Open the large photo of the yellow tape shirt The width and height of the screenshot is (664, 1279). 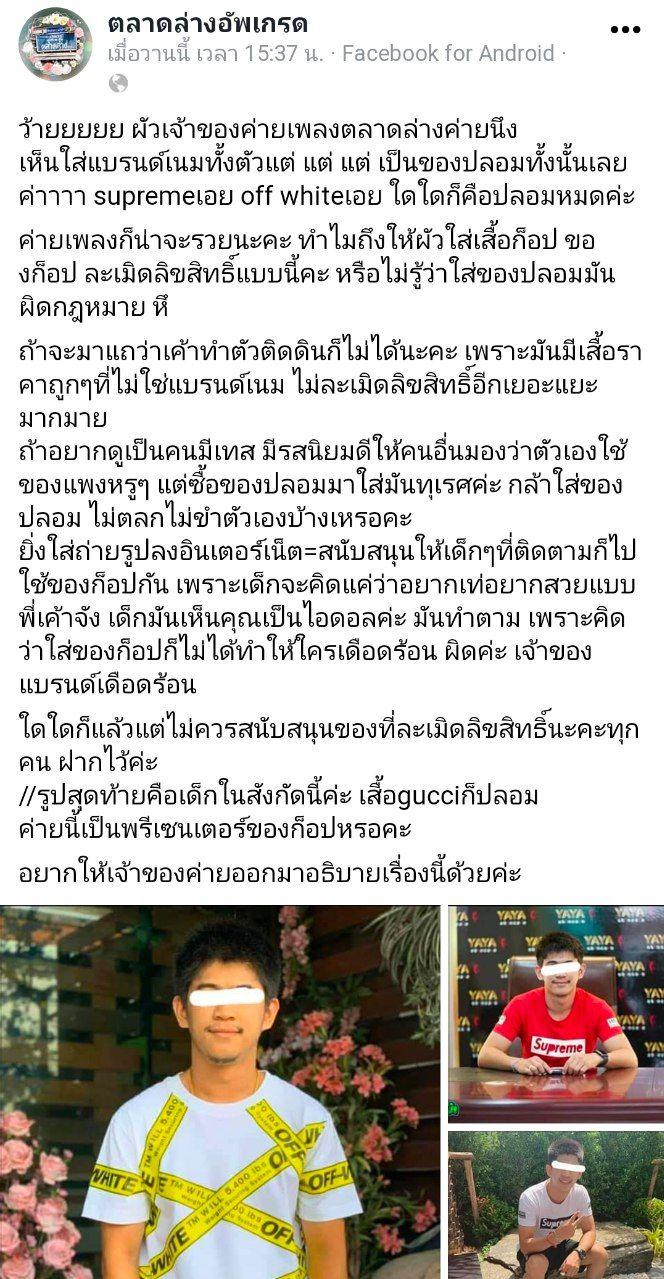(x=220, y=1092)
